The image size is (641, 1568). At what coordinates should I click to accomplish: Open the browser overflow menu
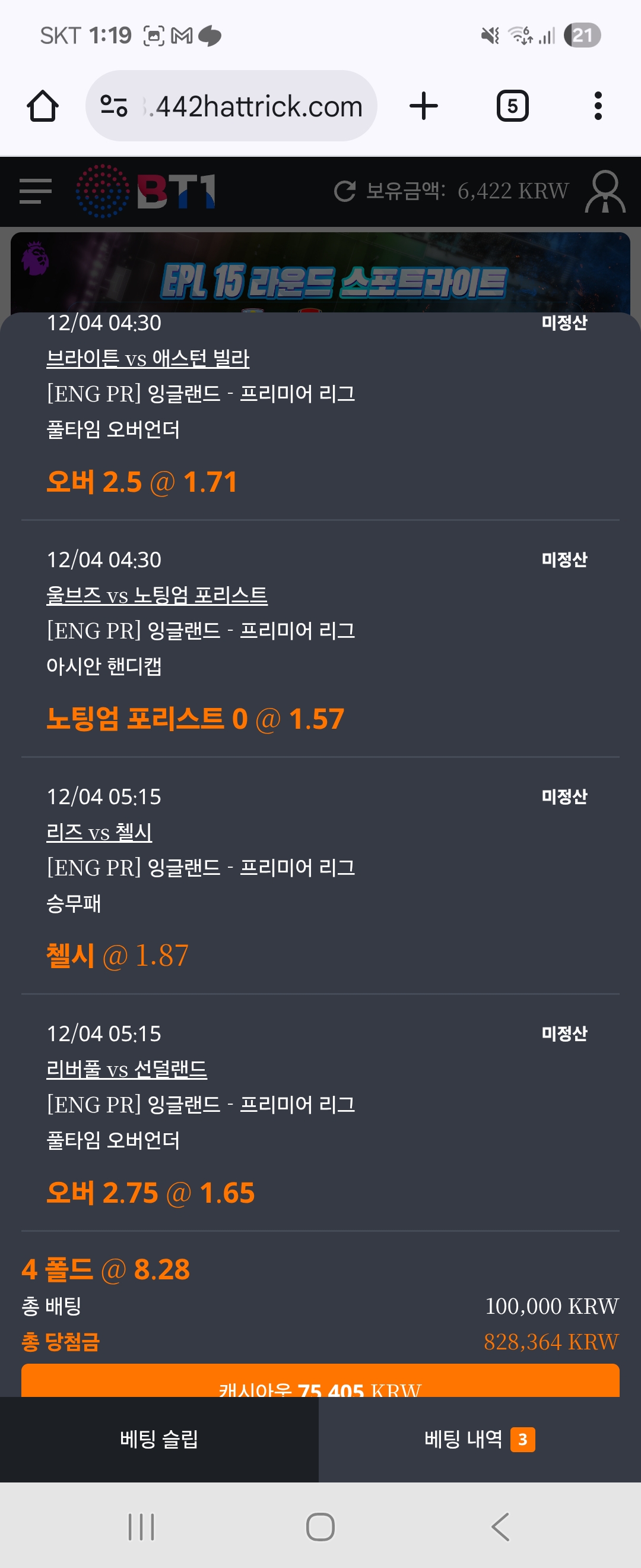598,106
